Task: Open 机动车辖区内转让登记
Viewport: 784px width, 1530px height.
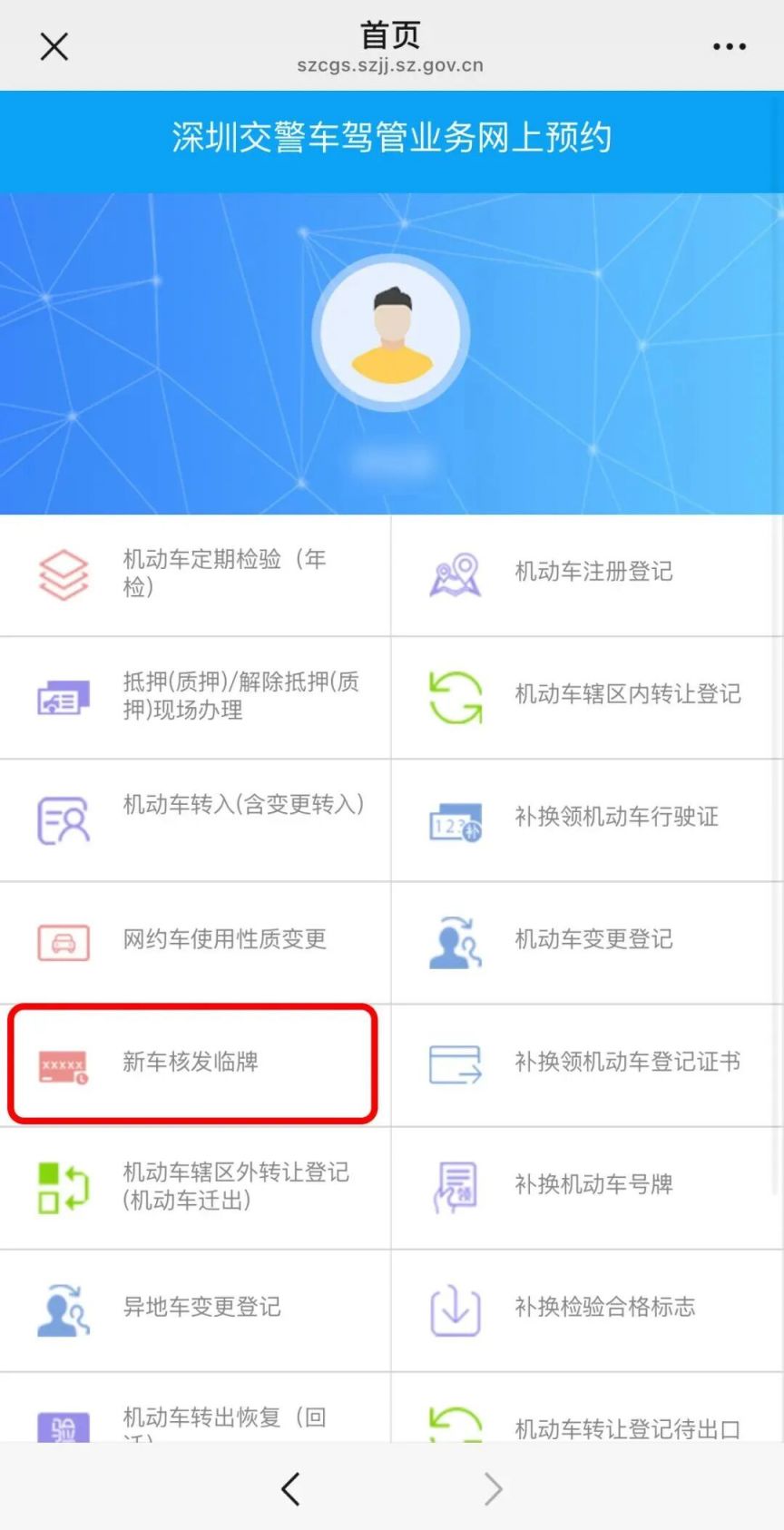Action: coord(588,697)
